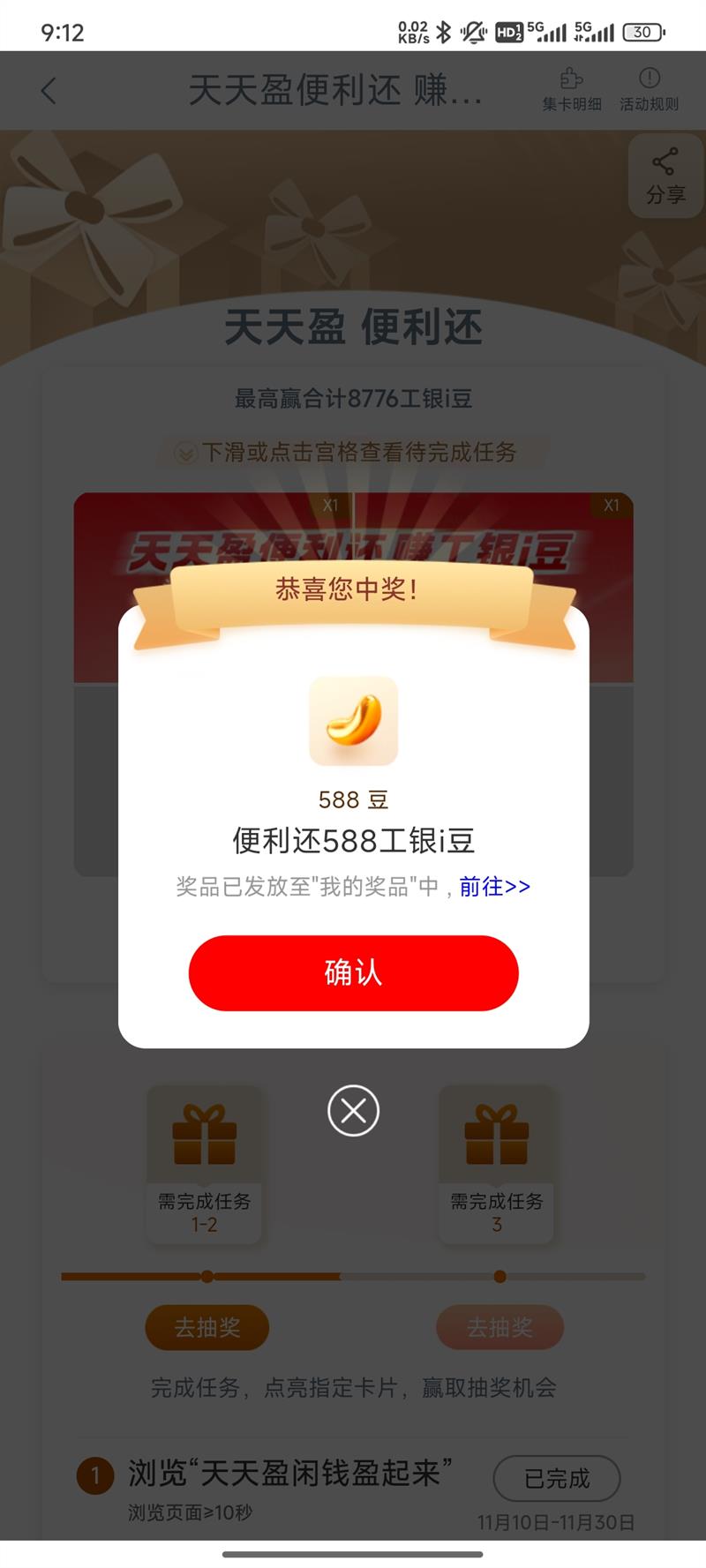Follow the 前往>> link to my prizes

[x=494, y=887]
